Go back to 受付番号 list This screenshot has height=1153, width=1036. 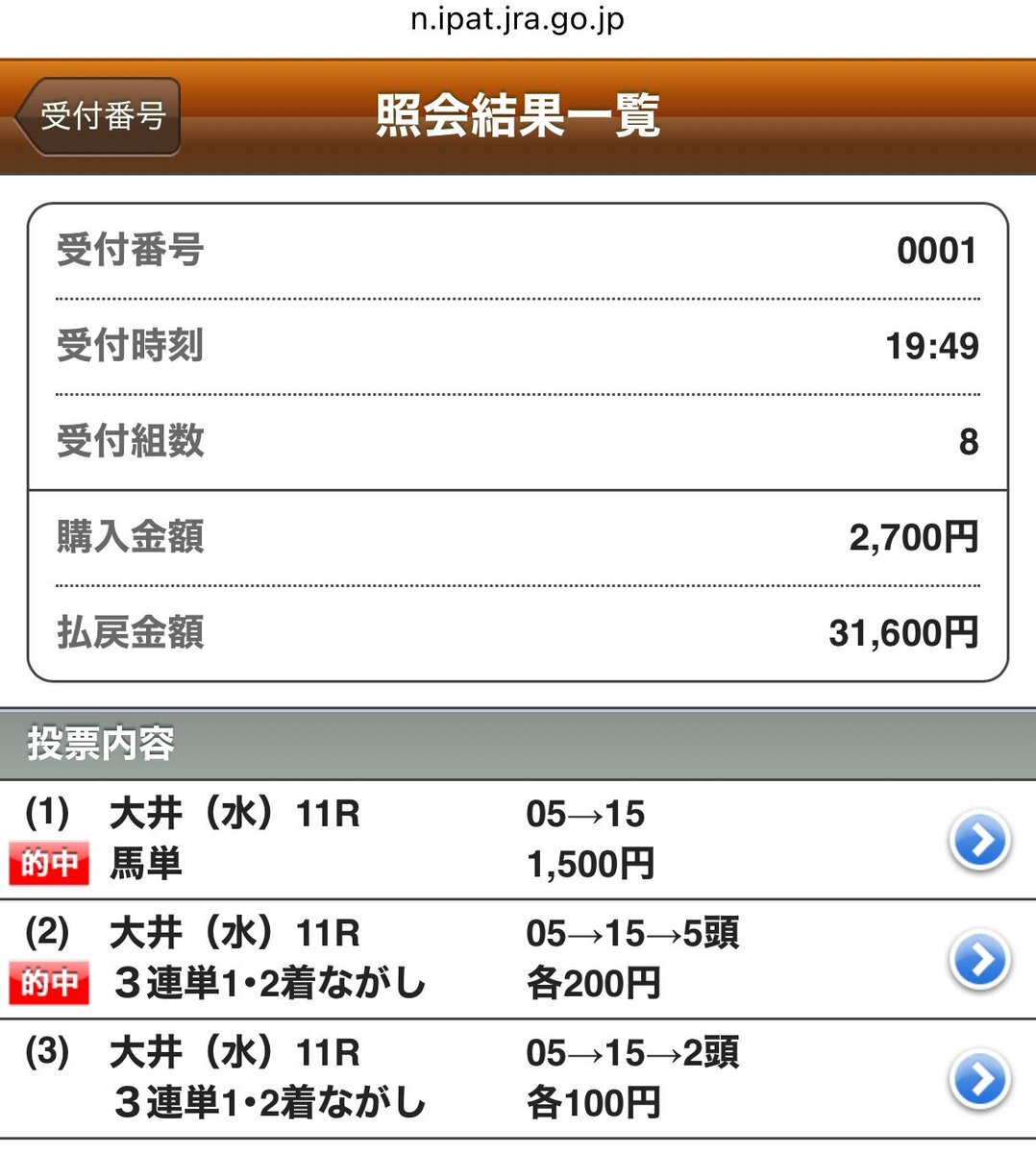[99, 116]
